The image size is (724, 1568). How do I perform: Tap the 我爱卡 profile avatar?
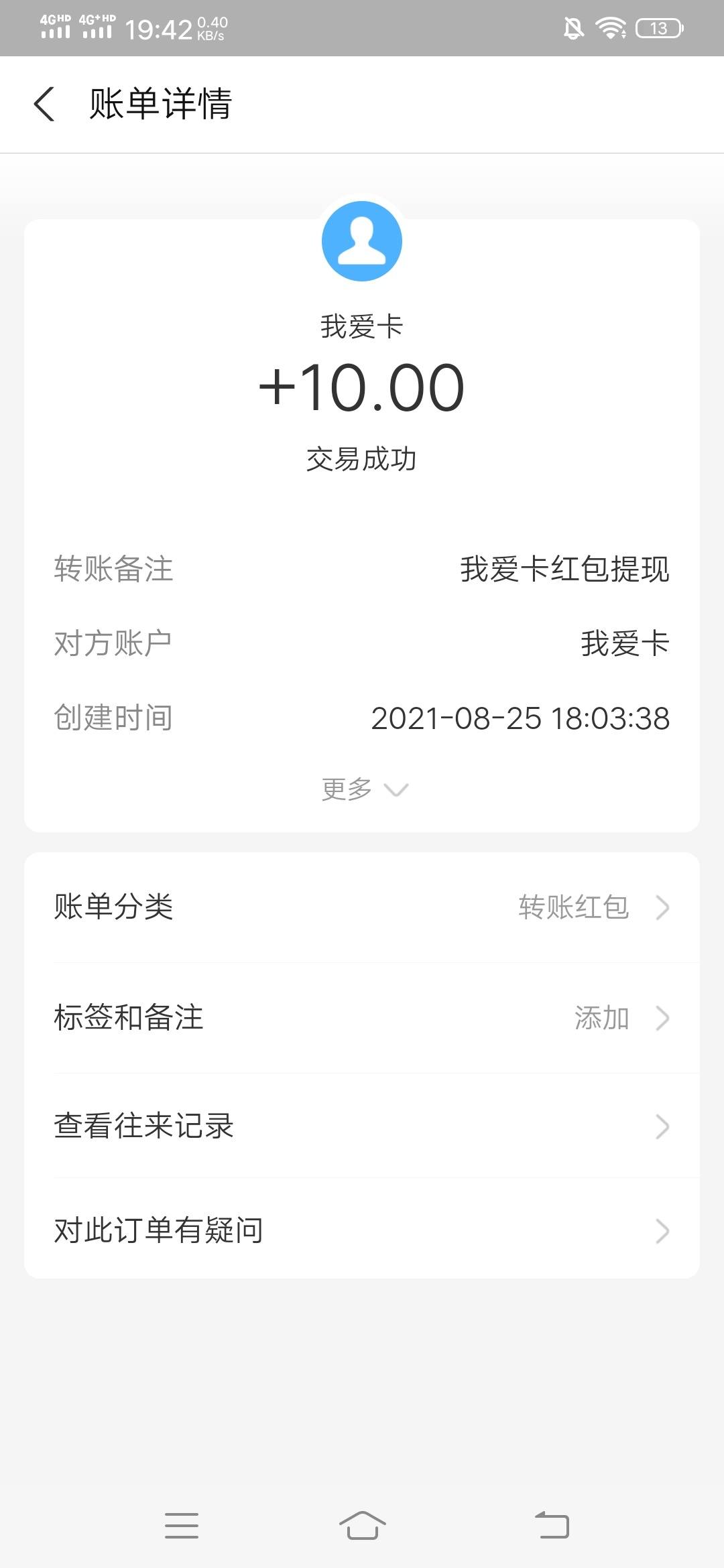pyautogui.click(x=362, y=241)
